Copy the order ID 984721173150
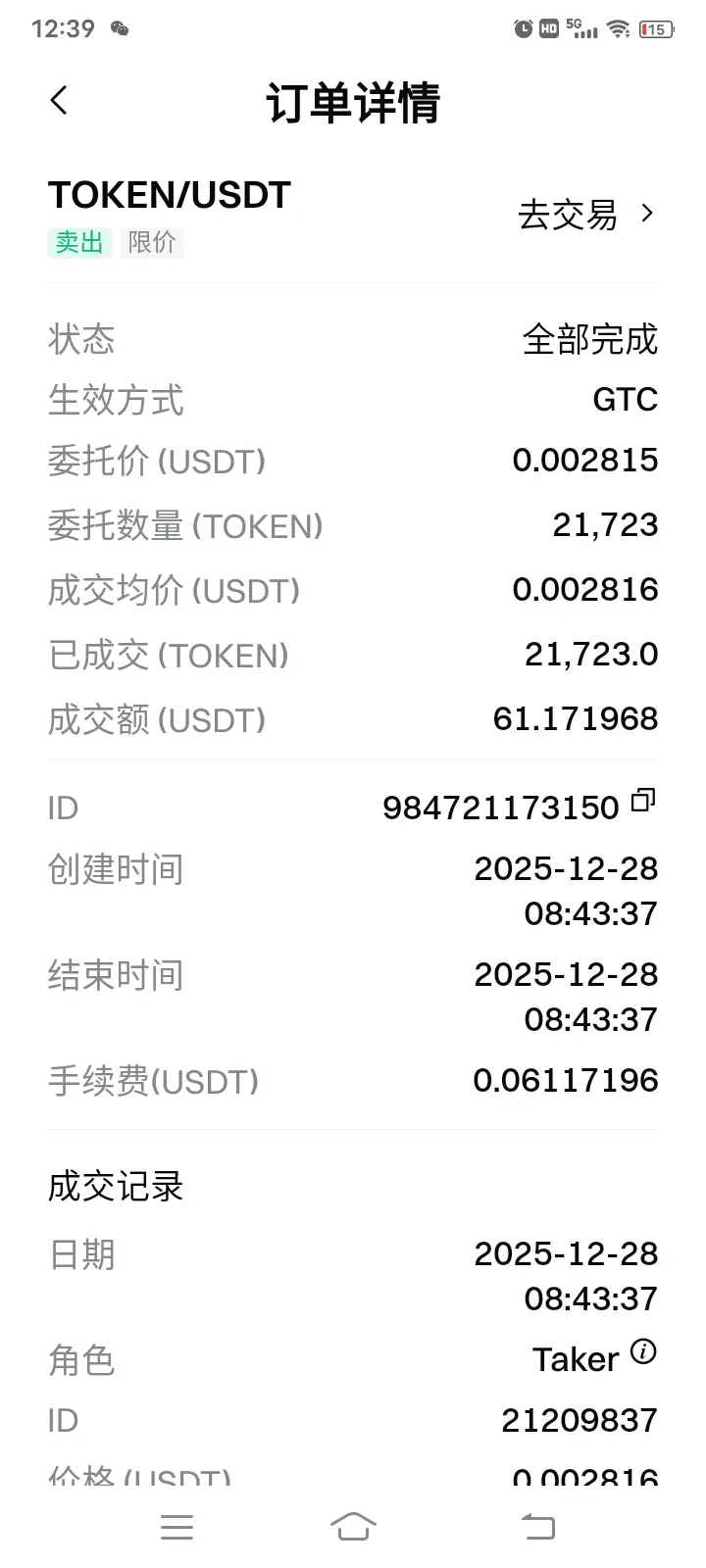 tap(643, 801)
